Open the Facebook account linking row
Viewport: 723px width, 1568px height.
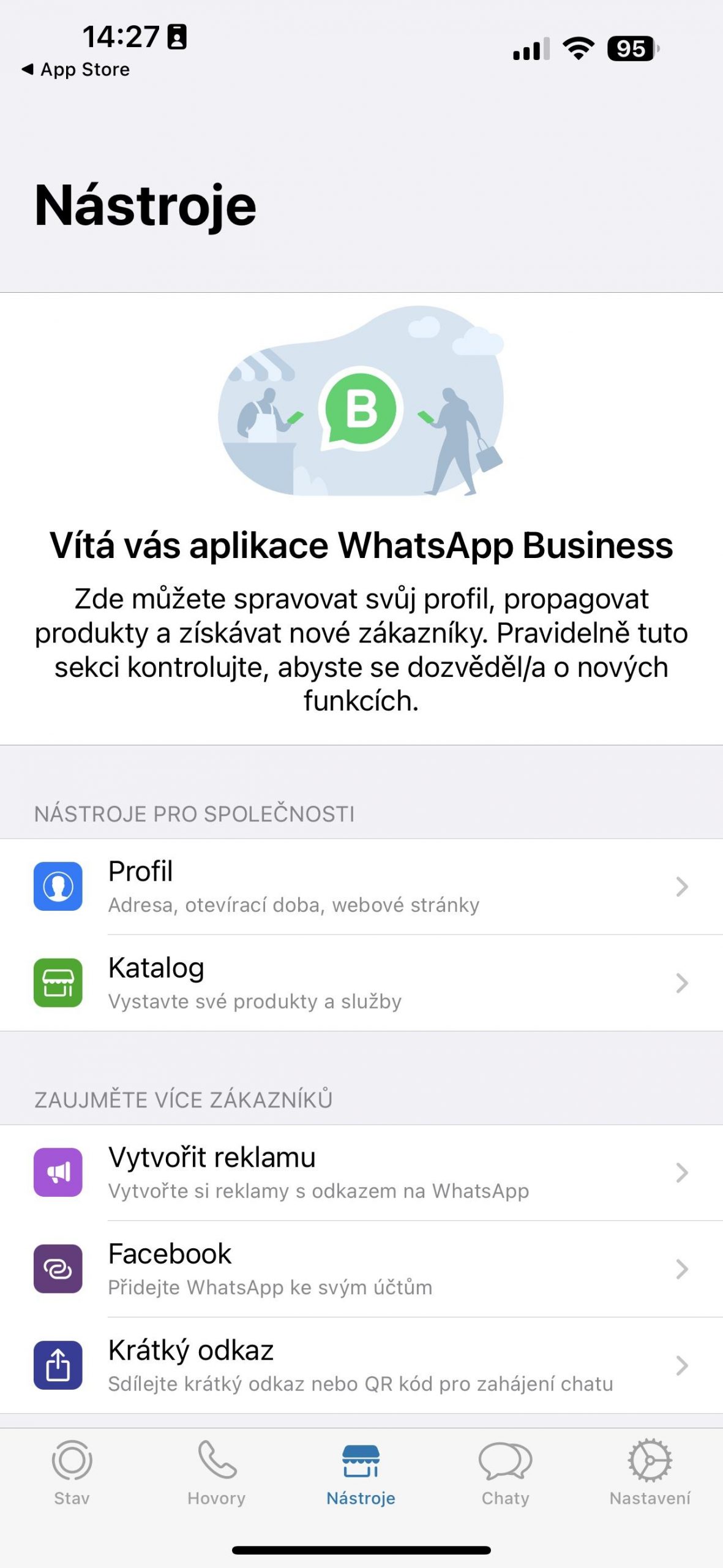[x=361, y=1268]
